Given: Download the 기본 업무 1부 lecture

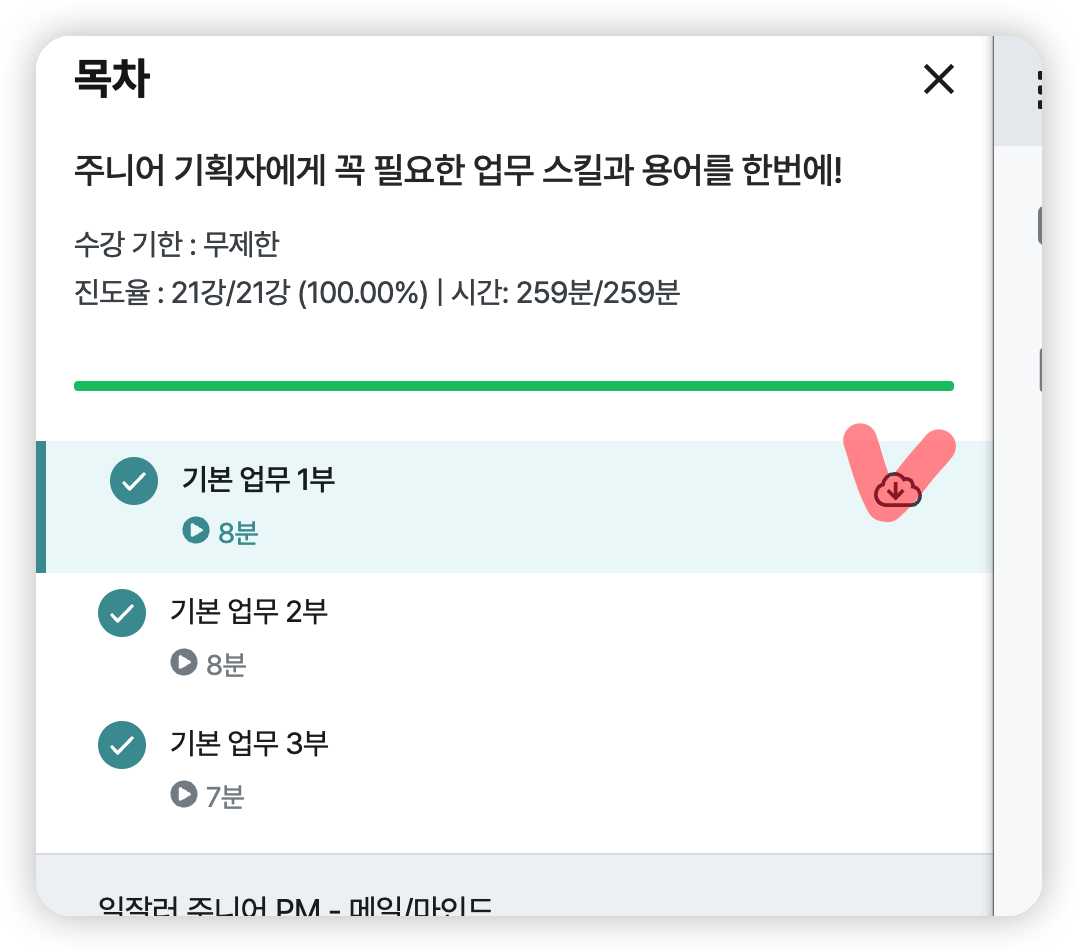Looking at the screenshot, I should point(897,490).
